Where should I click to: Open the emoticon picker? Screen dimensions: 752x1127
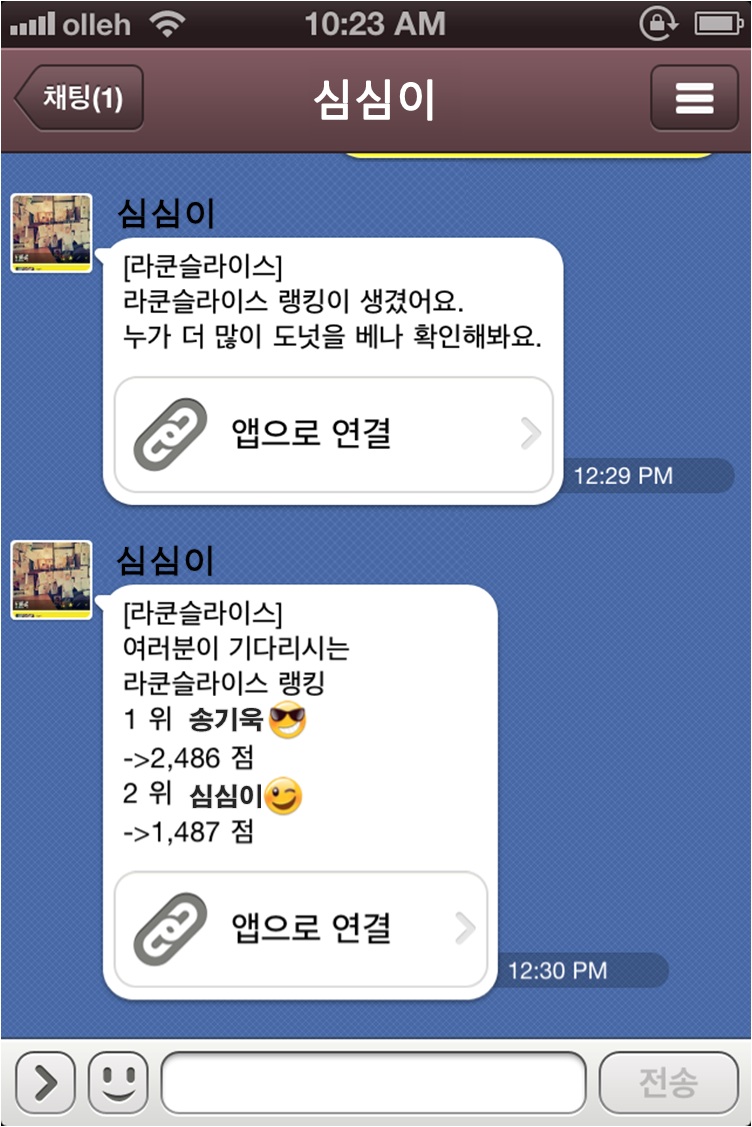coord(118,1082)
